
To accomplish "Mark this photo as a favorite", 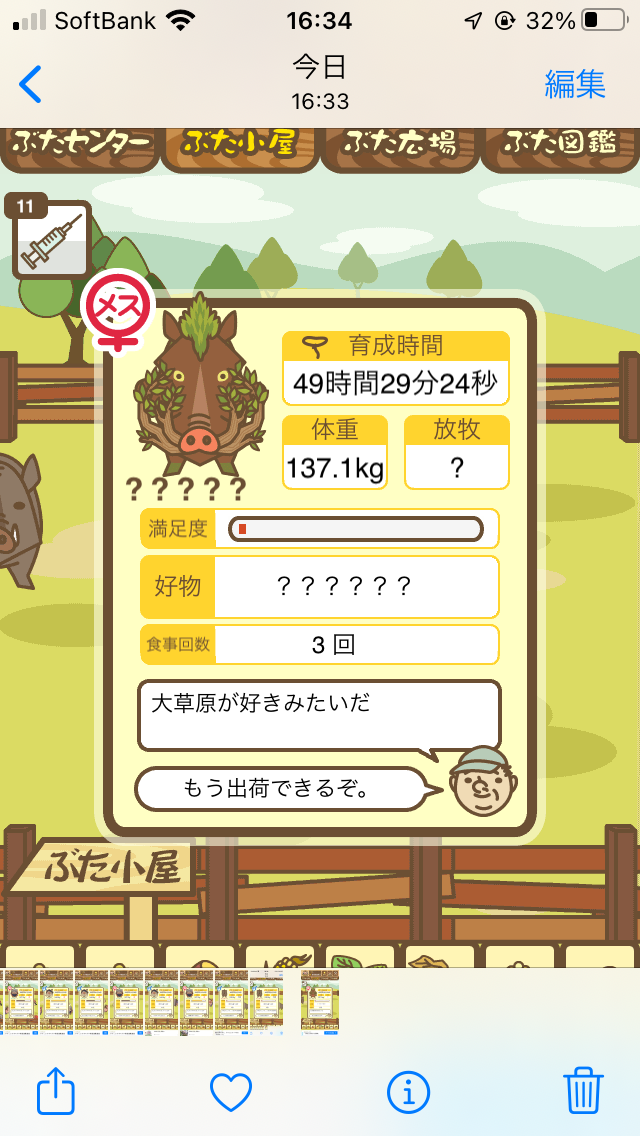I will click(231, 1092).
